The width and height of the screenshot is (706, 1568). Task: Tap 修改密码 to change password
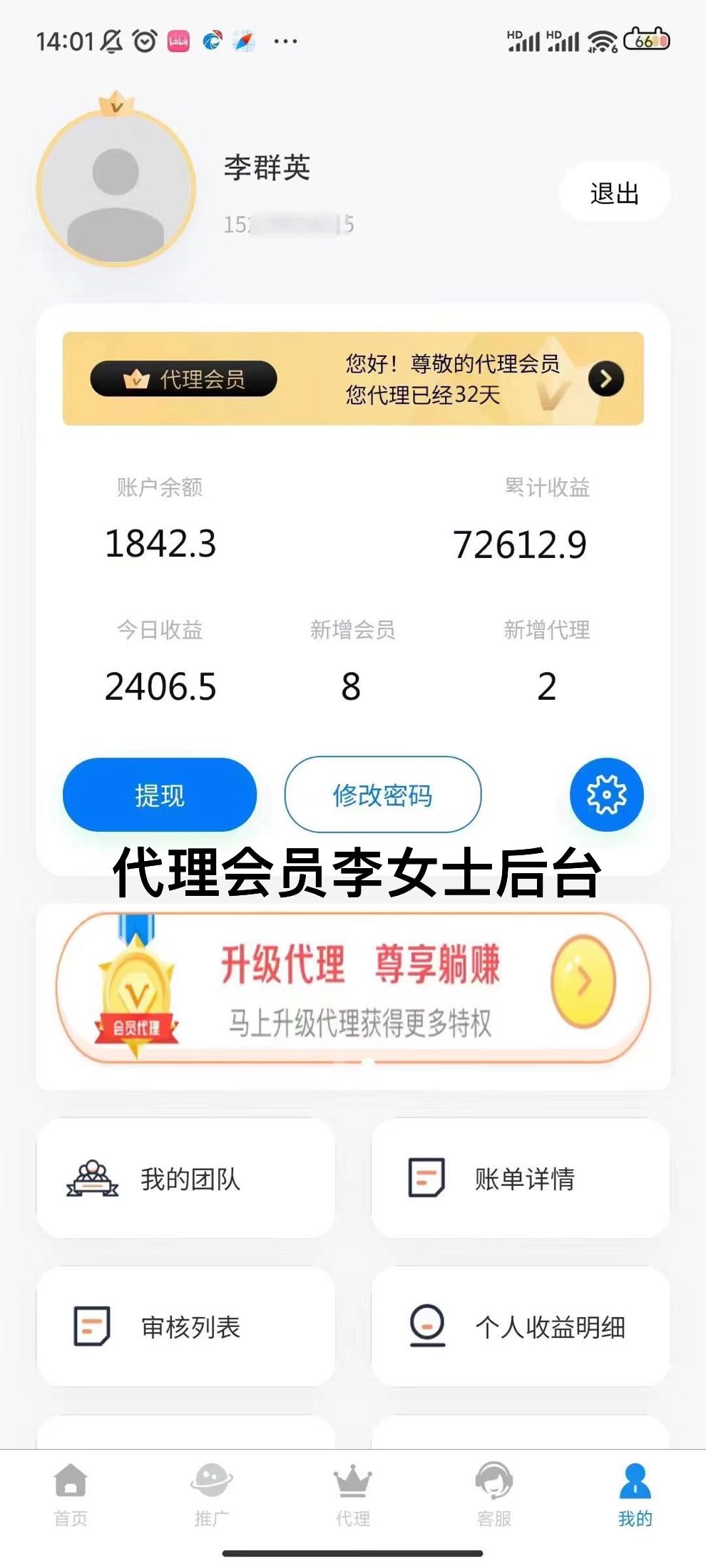[382, 795]
